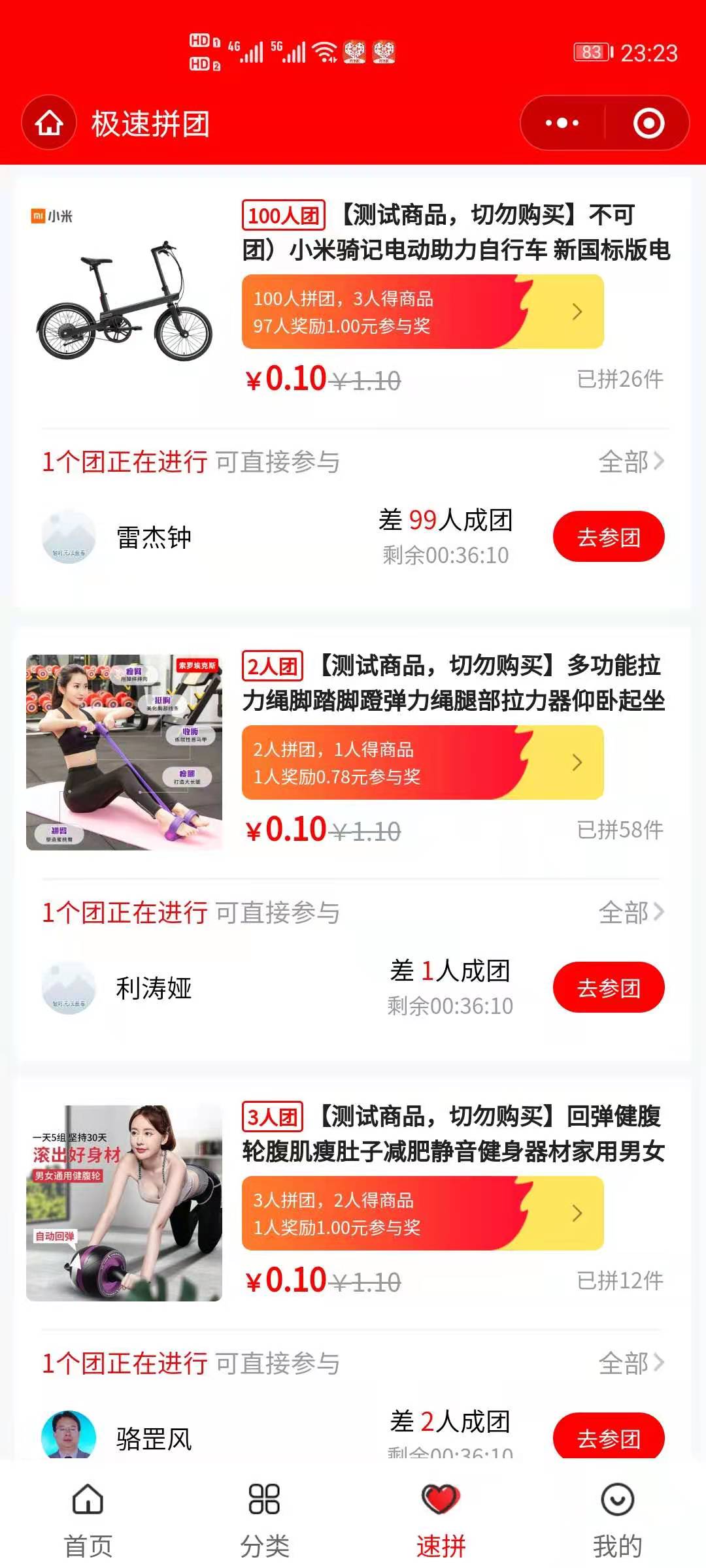View 全部 groups for the Xiaomi bicycle

tap(631, 462)
